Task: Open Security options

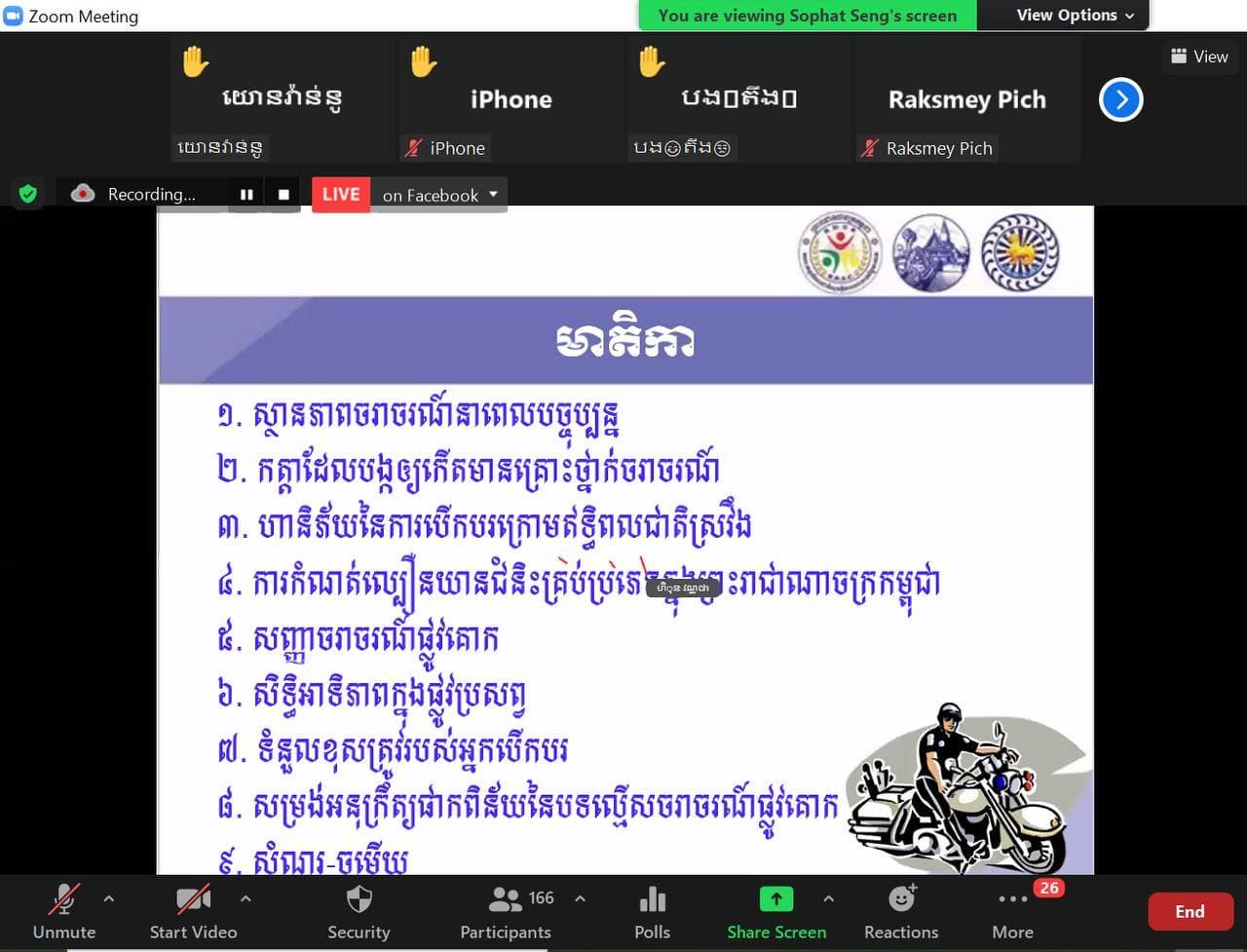Action: (x=359, y=911)
